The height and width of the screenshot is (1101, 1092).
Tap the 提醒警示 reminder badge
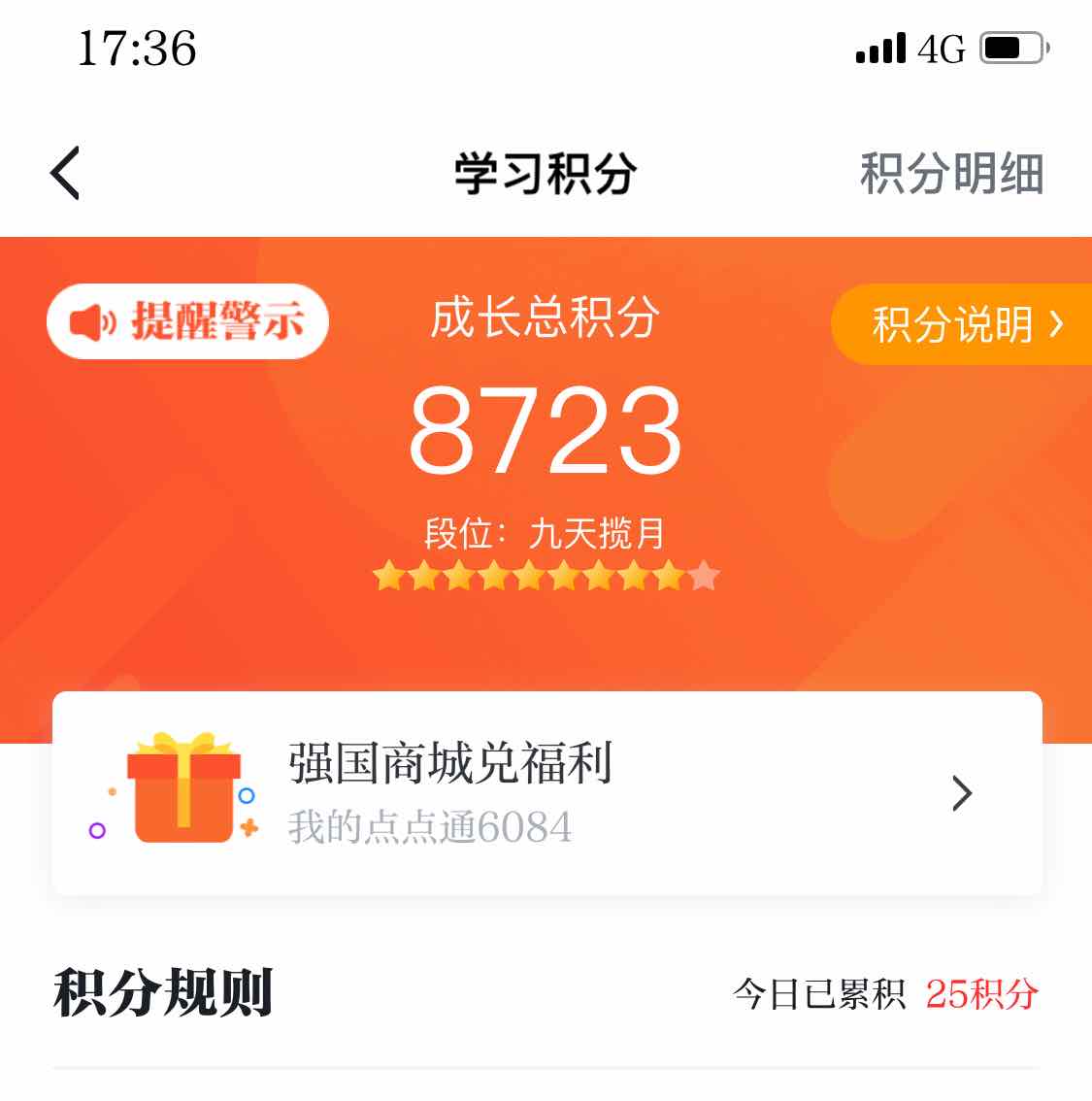click(x=187, y=321)
